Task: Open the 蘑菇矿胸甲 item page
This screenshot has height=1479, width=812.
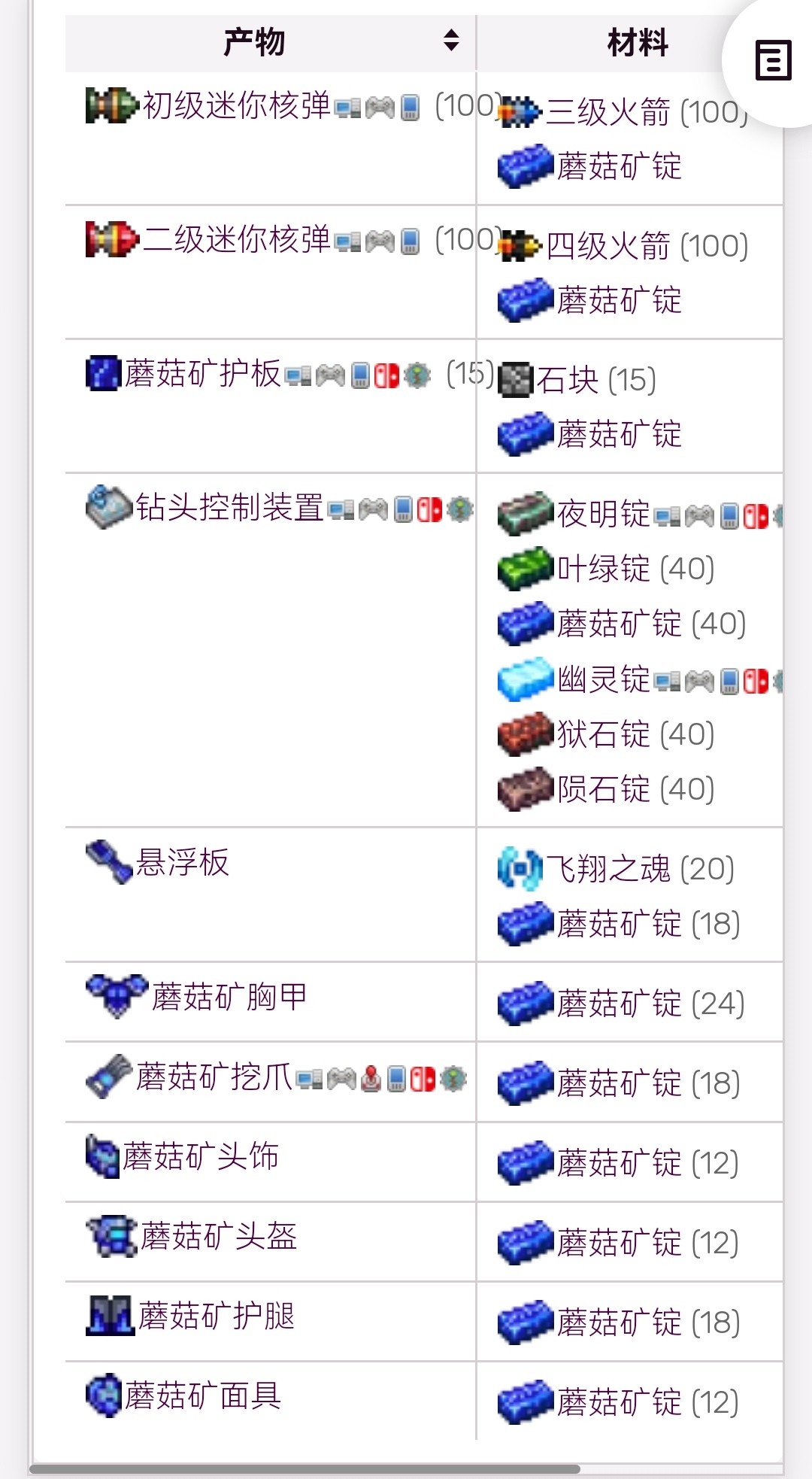Action: (229, 998)
